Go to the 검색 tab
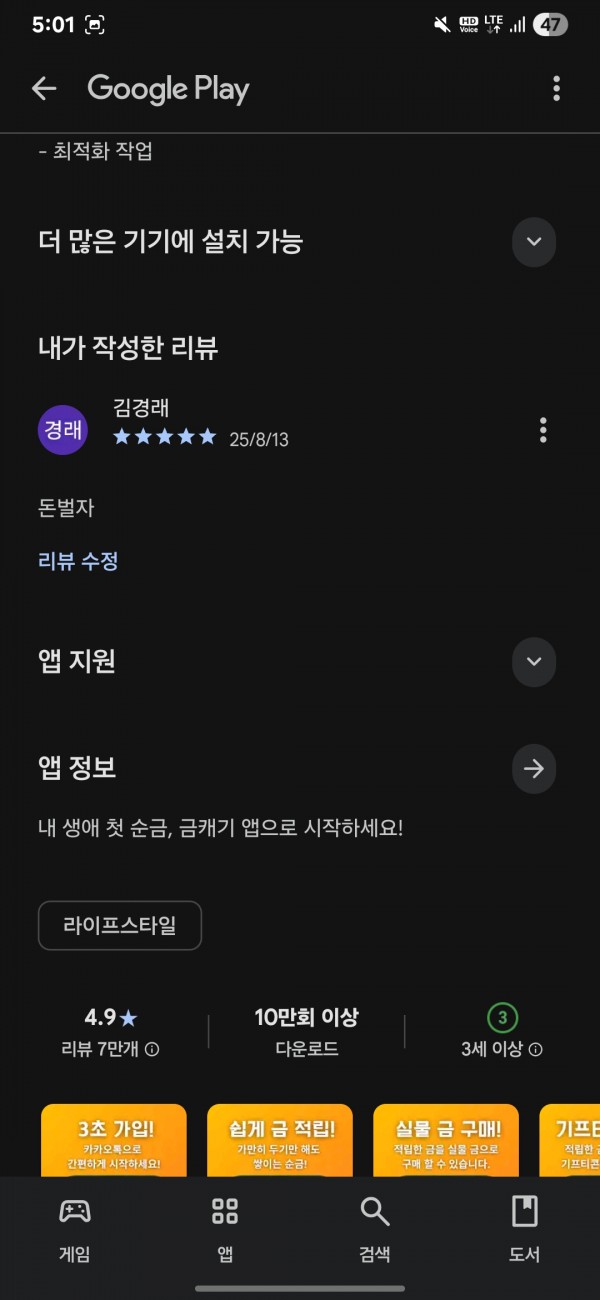Screen dimensions: 600x1300 point(375,1229)
